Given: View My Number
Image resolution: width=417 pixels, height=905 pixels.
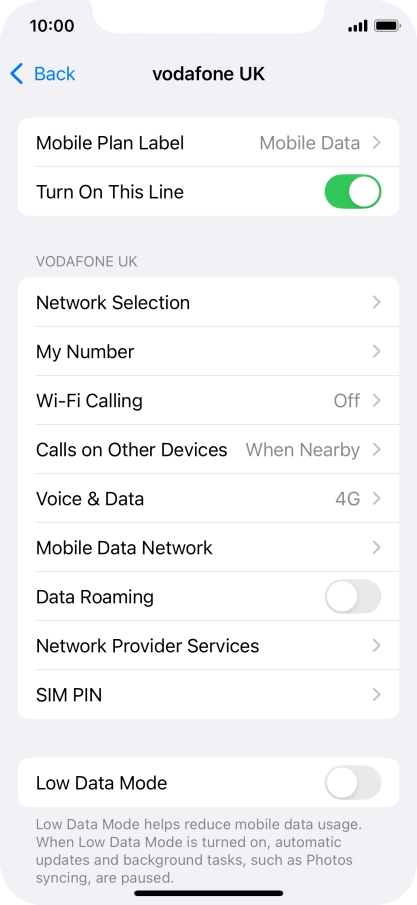Looking at the screenshot, I should [208, 351].
